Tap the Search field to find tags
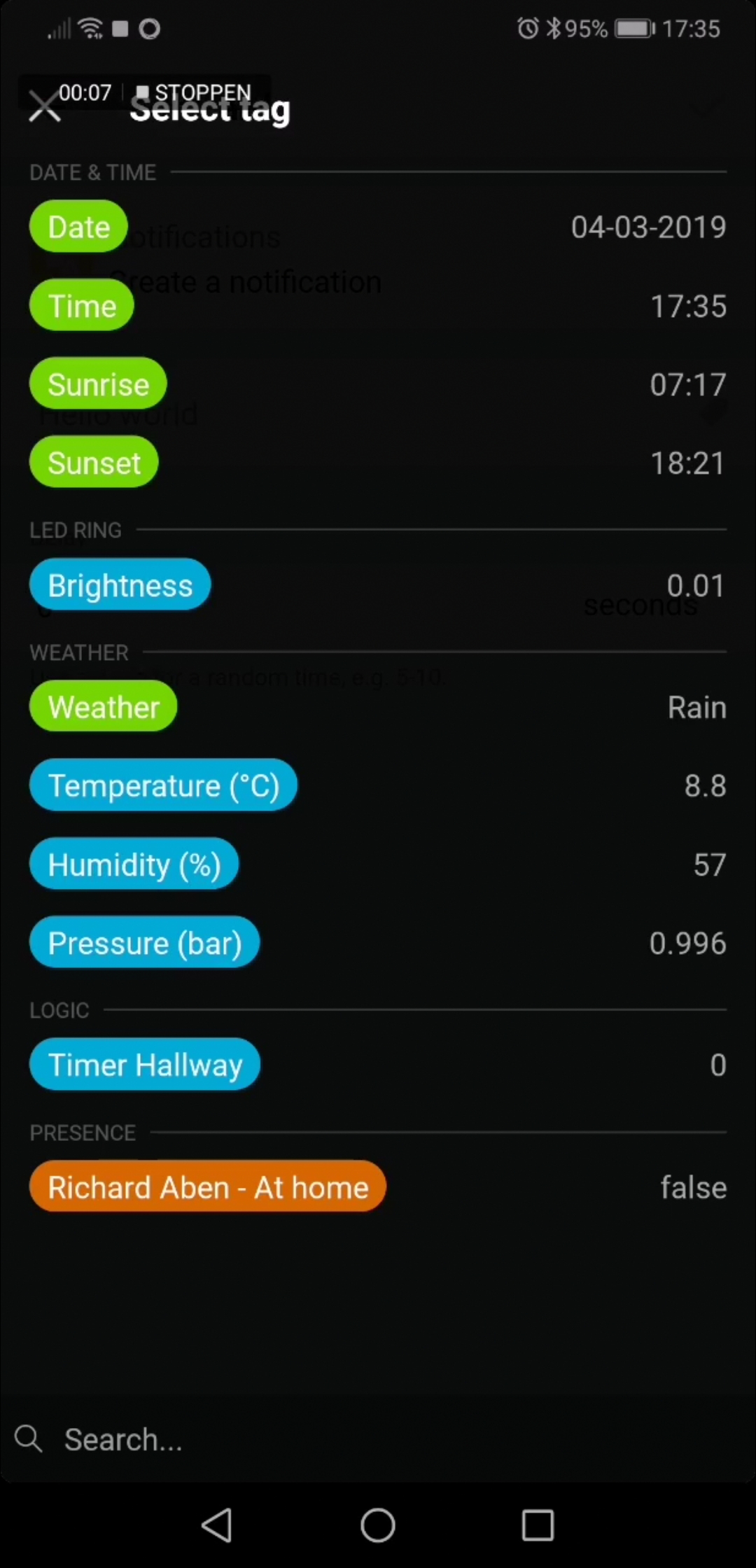756x1568 pixels. pos(378,1440)
